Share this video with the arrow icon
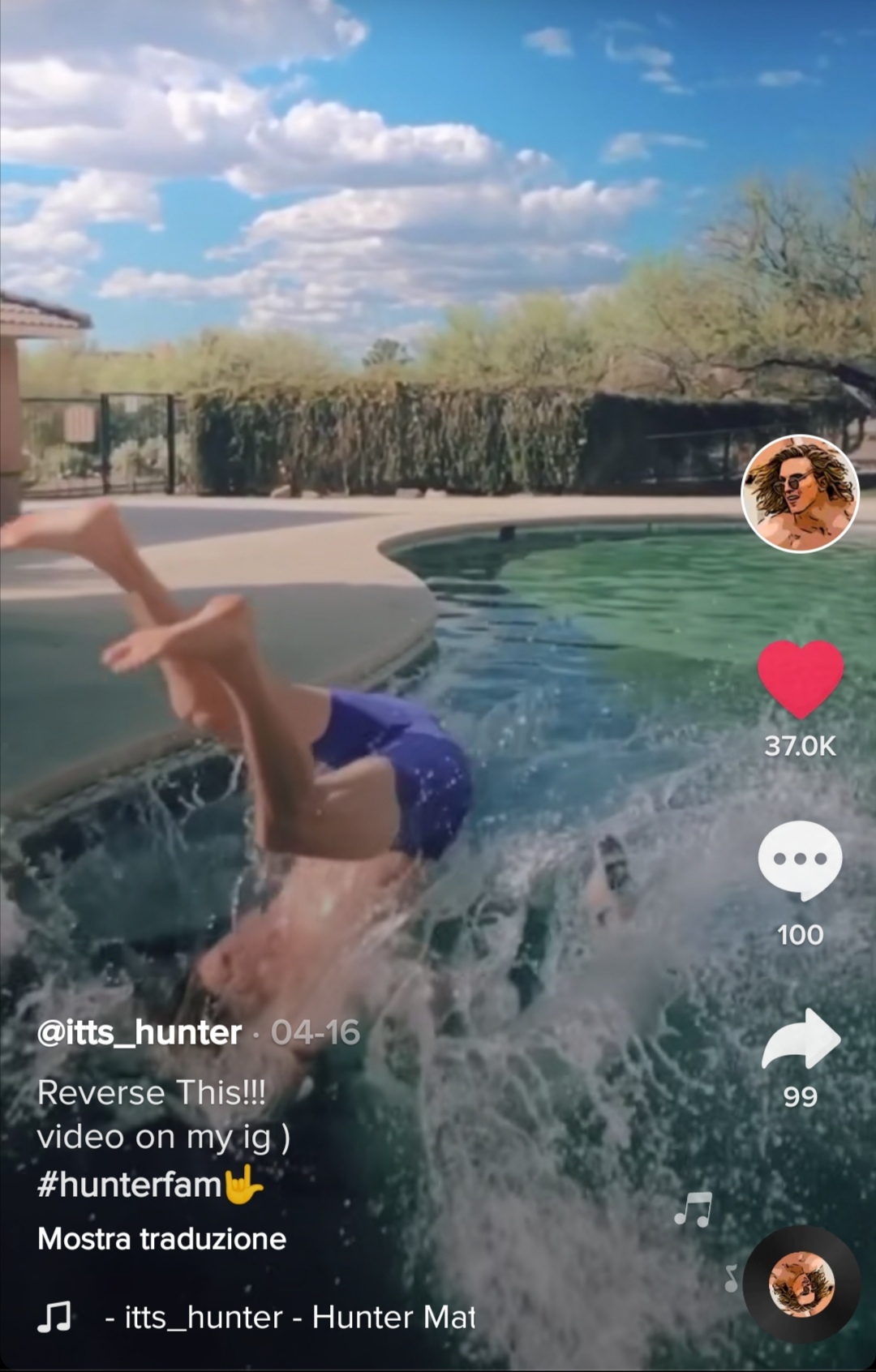Screen dimensions: 876x1372 pyautogui.click(x=801, y=1040)
